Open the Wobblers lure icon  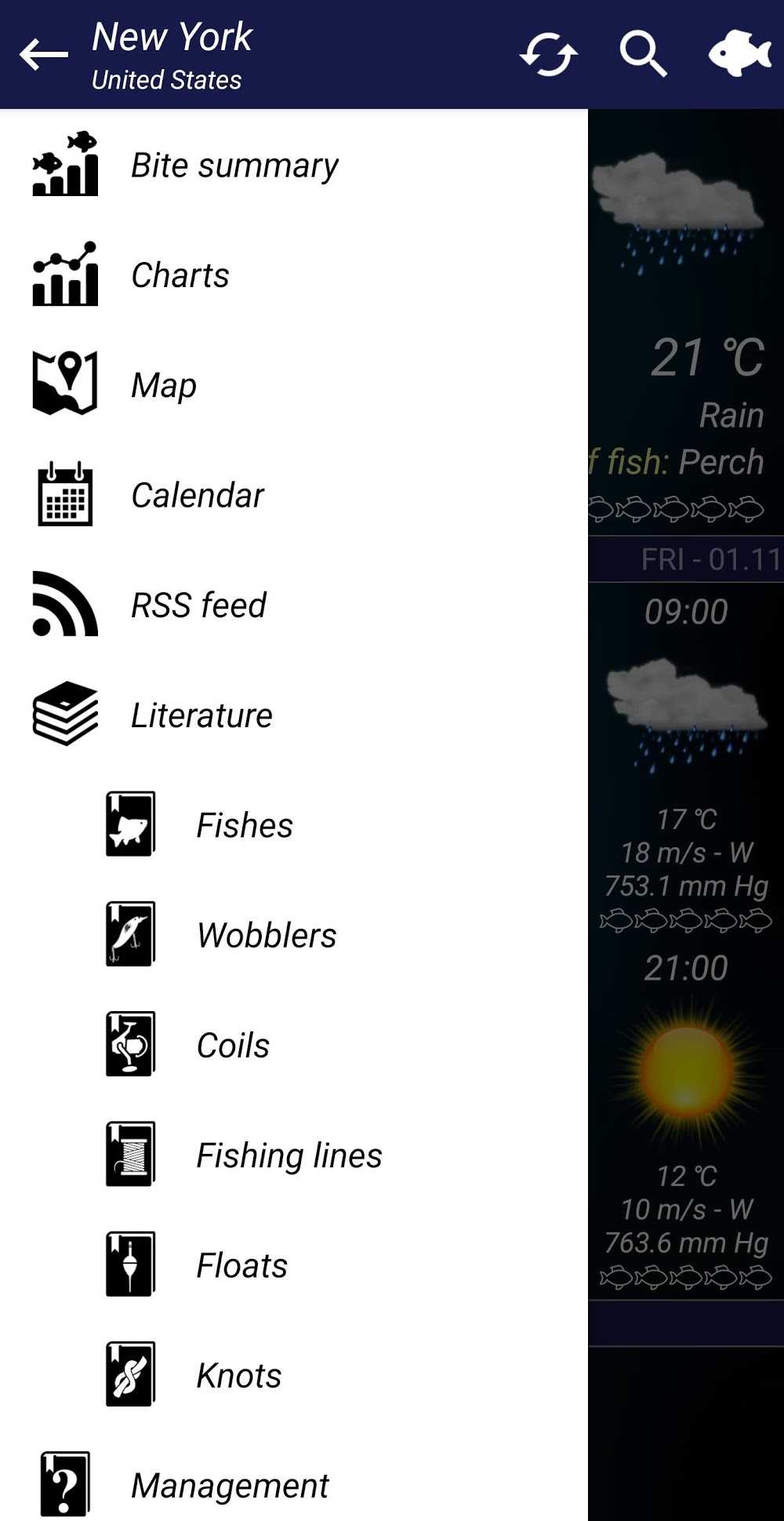coord(129,933)
